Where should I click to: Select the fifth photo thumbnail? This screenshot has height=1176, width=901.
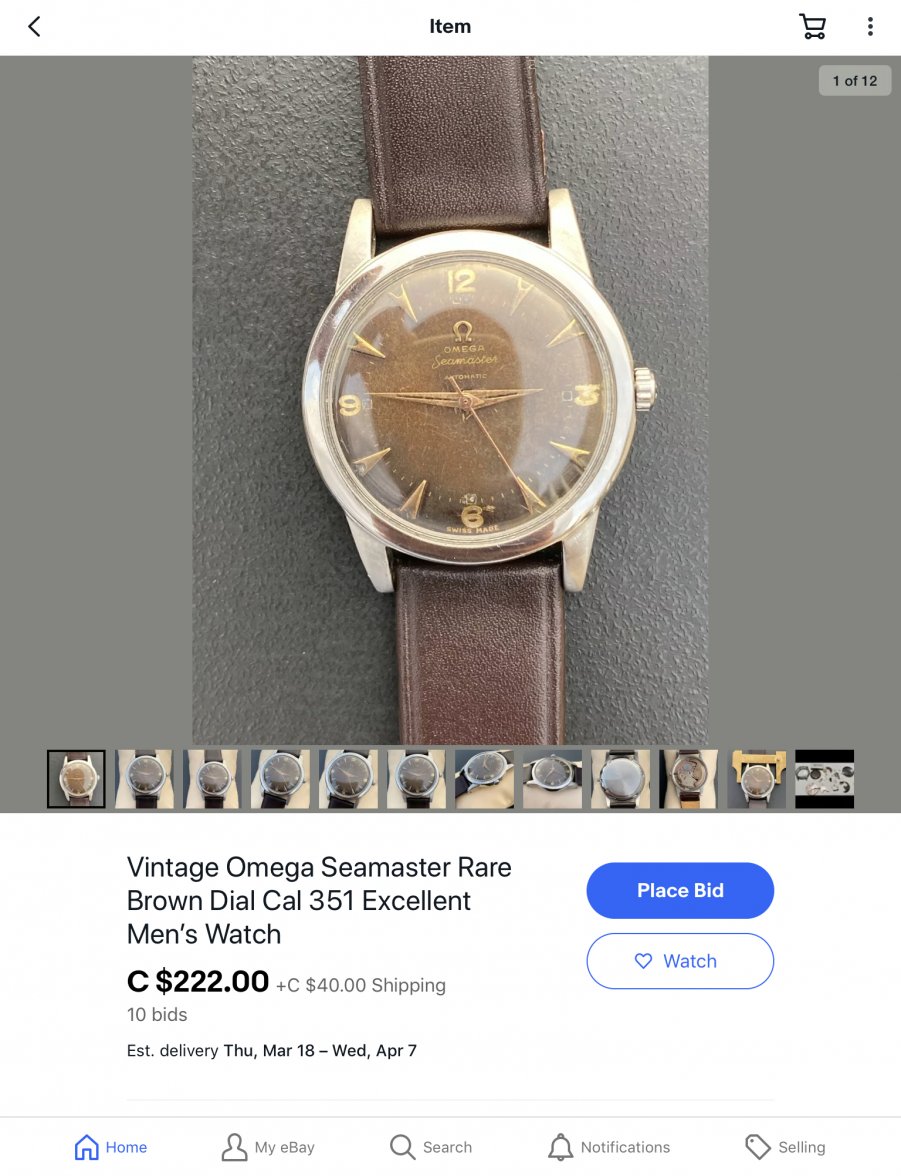pos(348,779)
